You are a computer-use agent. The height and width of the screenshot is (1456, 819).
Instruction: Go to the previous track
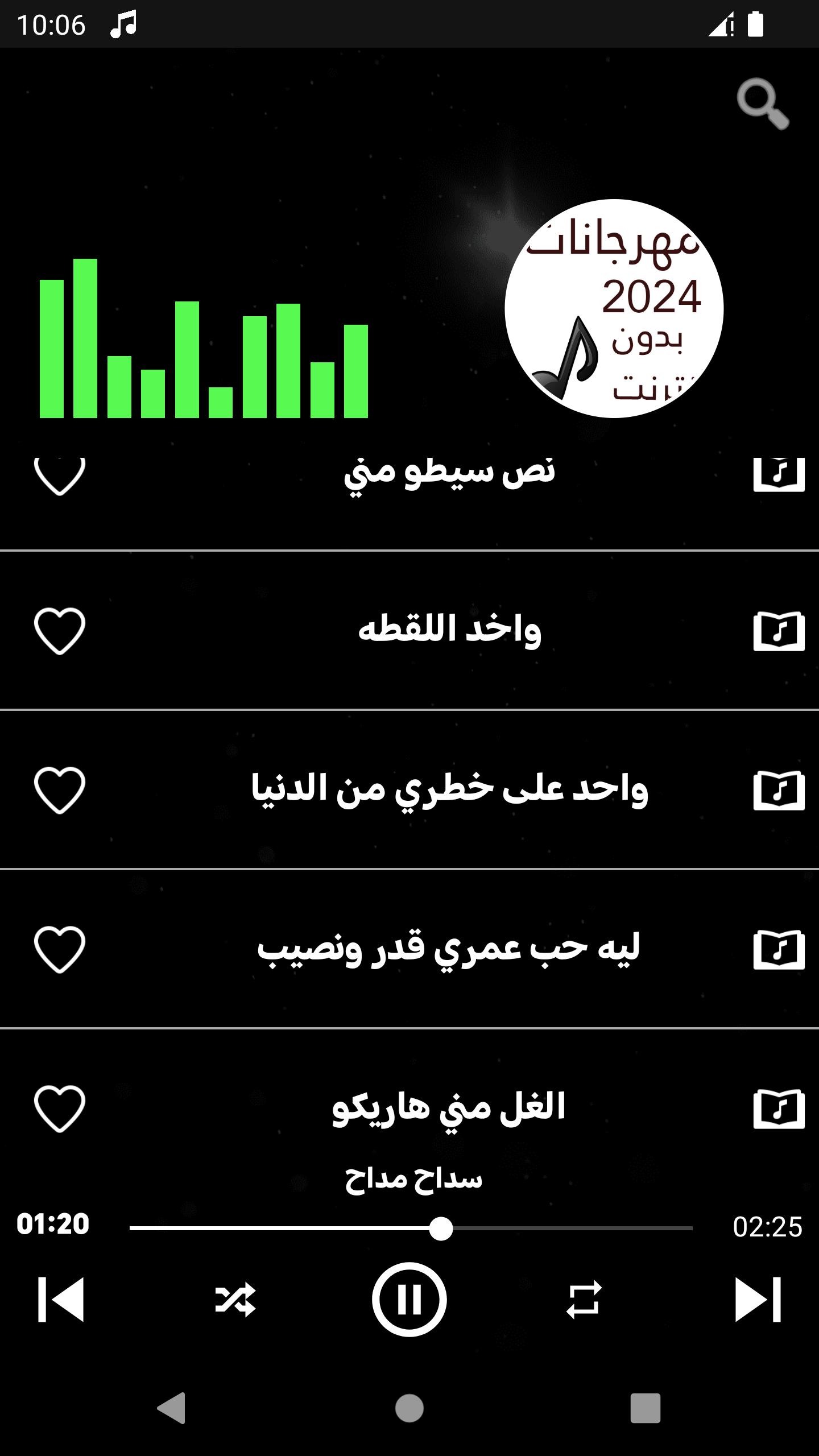coord(61,1300)
